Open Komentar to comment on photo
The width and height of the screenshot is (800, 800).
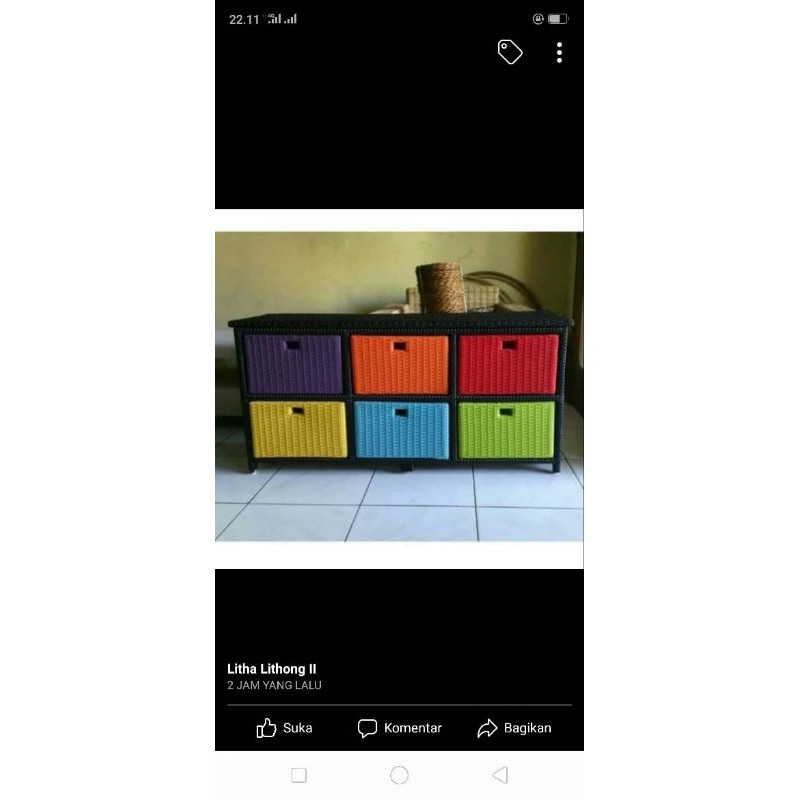399,728
